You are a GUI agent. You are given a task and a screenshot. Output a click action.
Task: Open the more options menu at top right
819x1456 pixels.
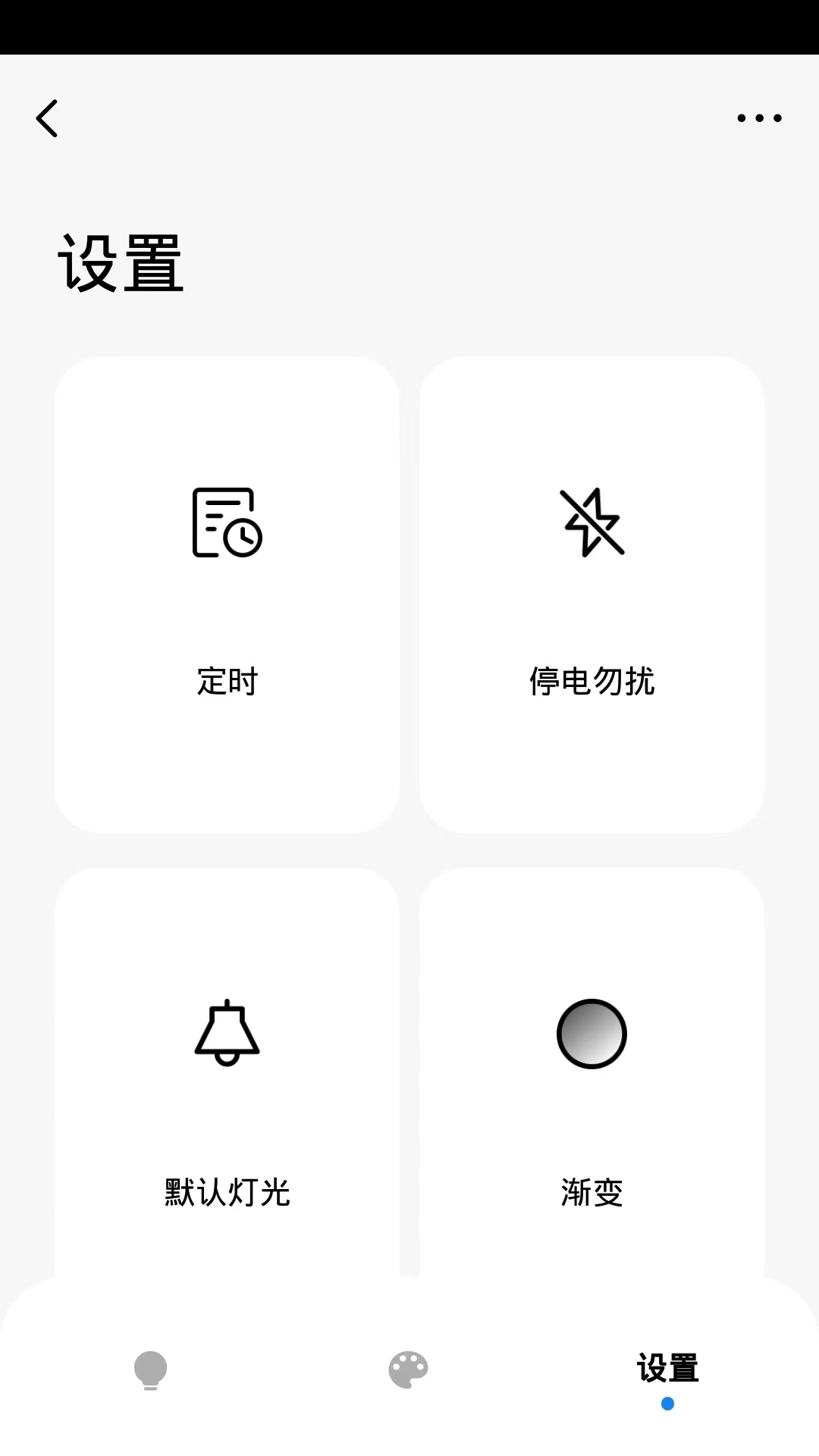[x=759, y=118]
